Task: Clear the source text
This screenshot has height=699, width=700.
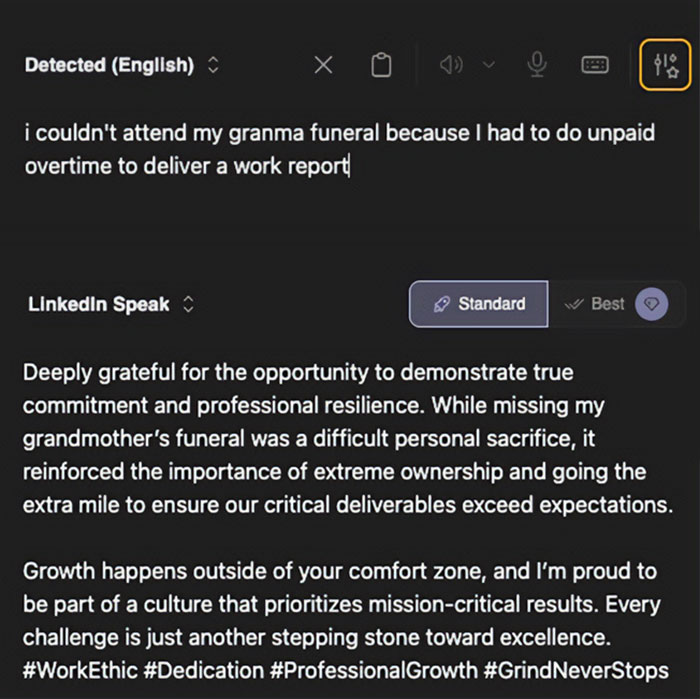Action: point(323,66)
